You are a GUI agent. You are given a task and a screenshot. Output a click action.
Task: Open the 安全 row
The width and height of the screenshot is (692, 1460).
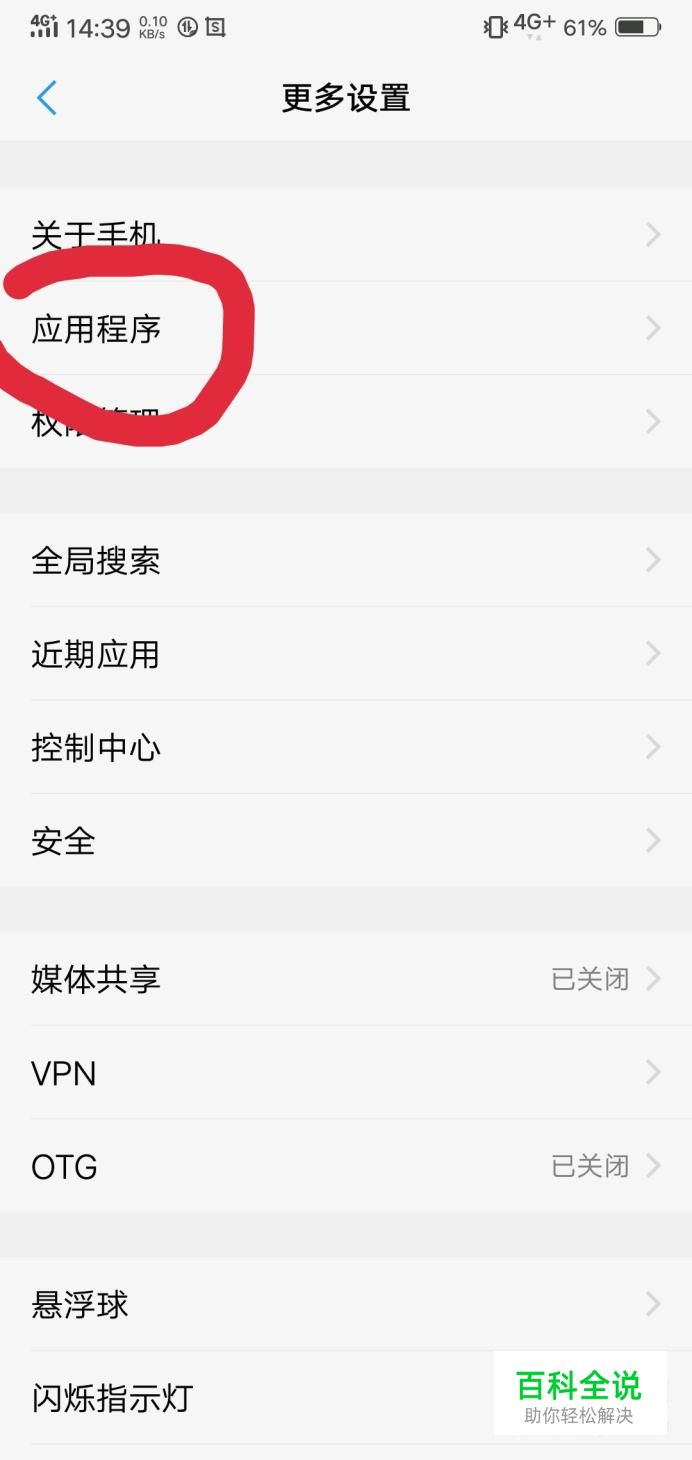tap(346, 840)
